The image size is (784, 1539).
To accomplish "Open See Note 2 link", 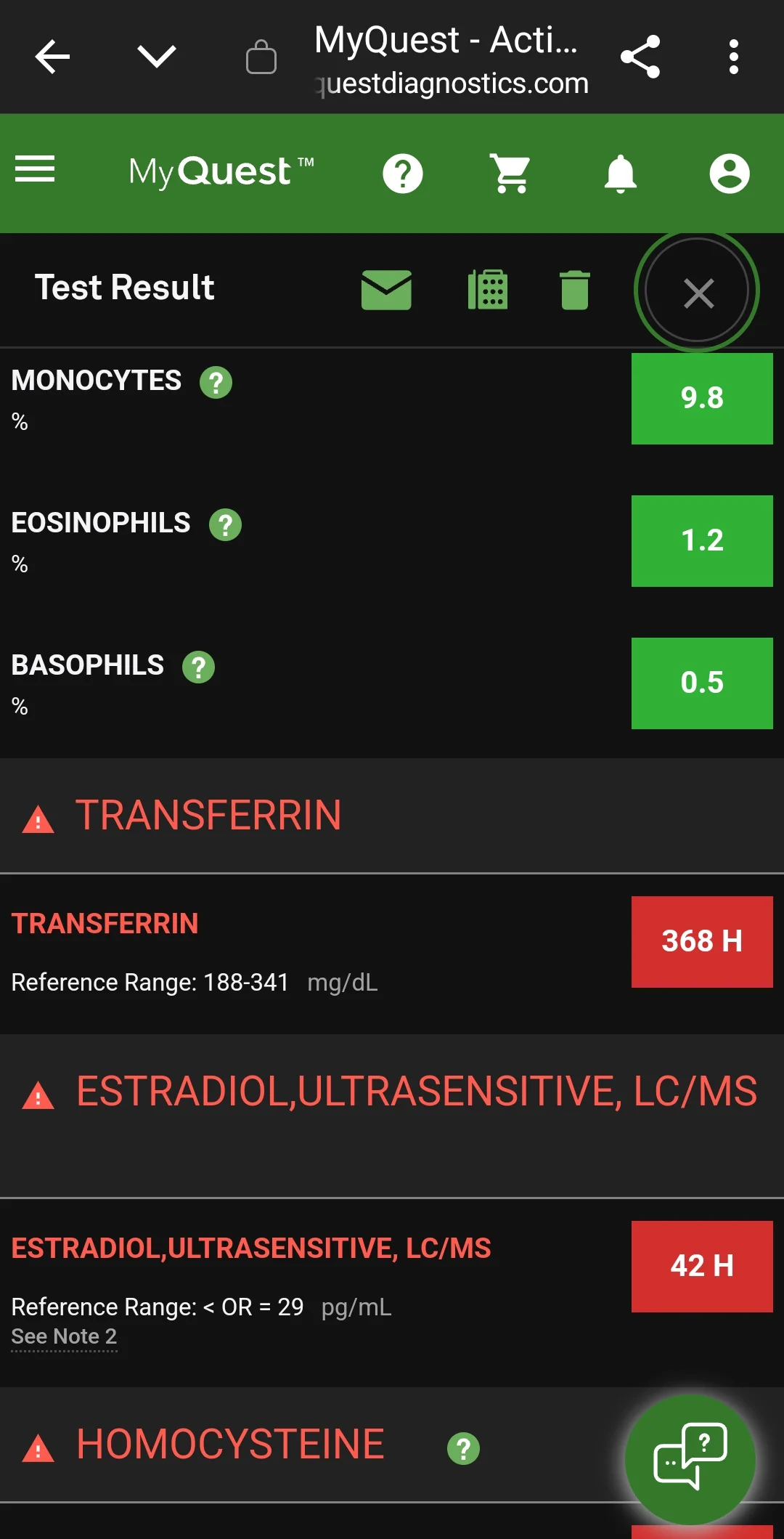I will point(64,1336).
